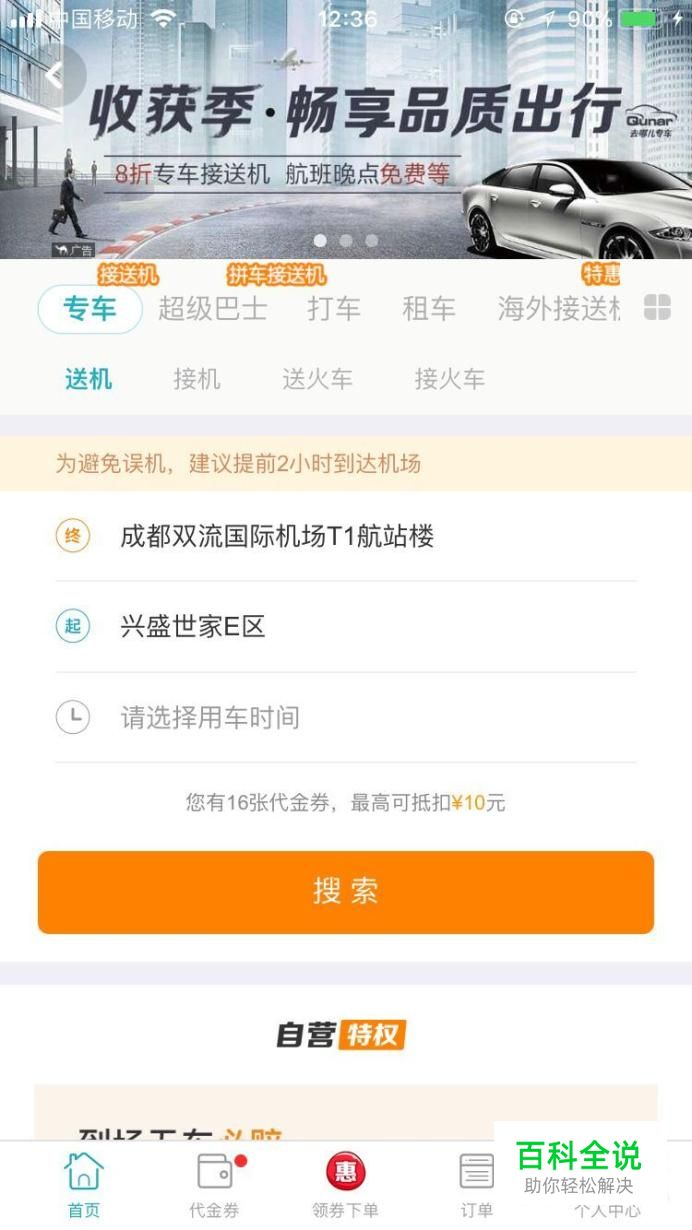The height and width of the screenshot is (1230, 692).
Task: Open the 首页 bottom tab
Action: click(84, 1185)
